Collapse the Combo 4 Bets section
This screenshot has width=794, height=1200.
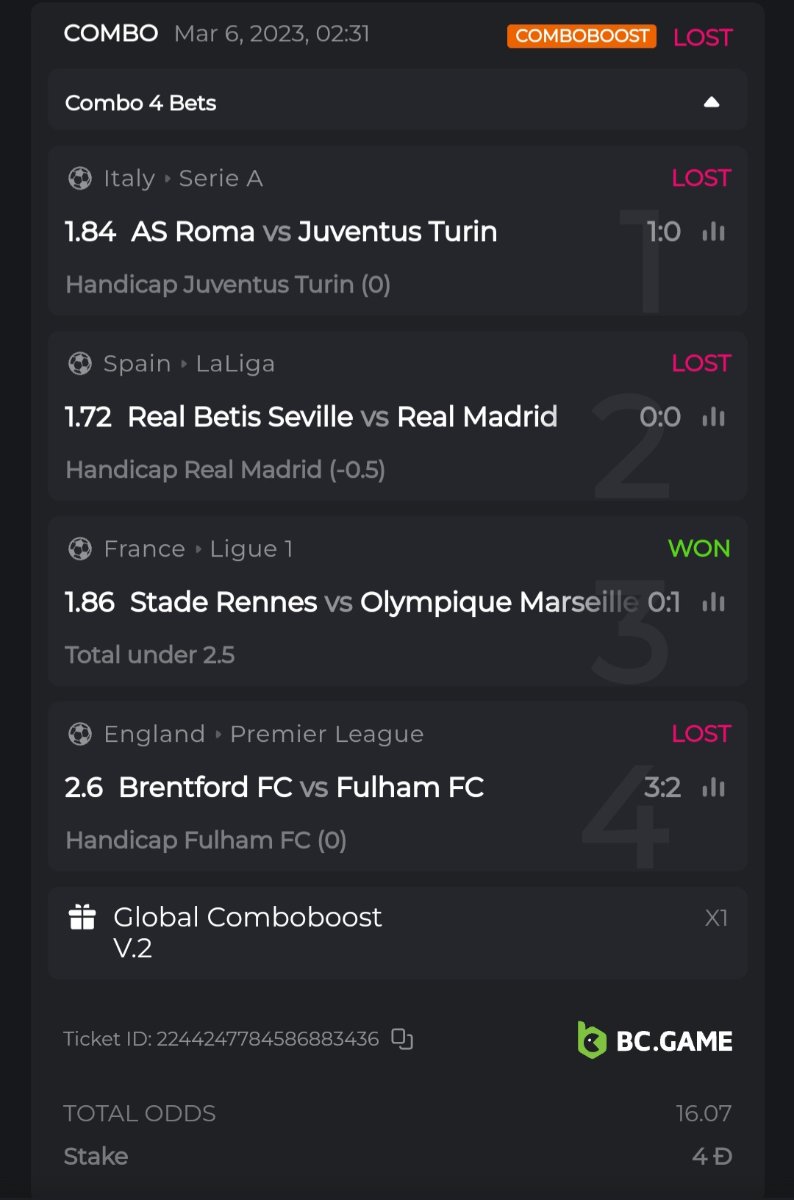711,102
